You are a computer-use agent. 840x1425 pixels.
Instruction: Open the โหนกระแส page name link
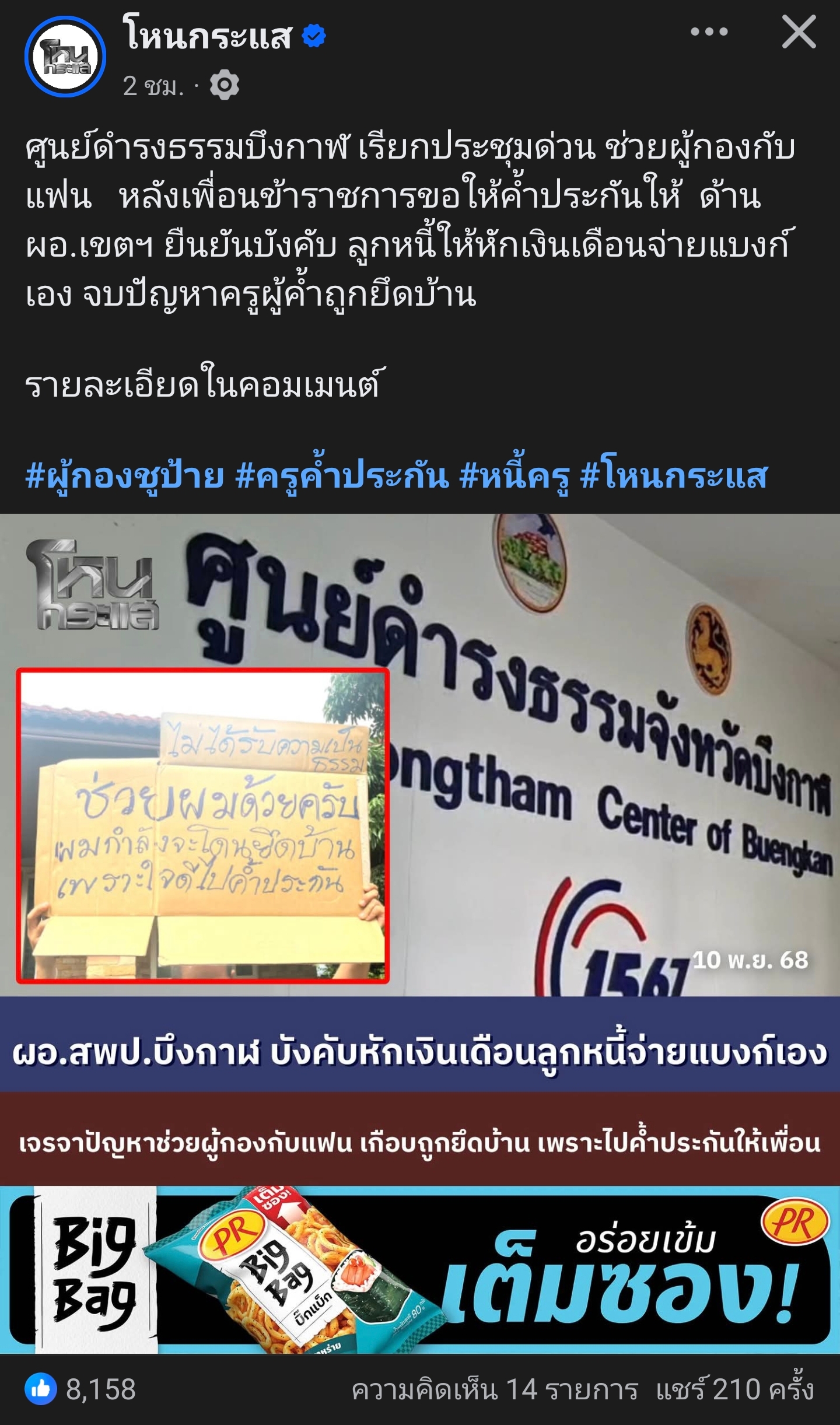[207, 36]
